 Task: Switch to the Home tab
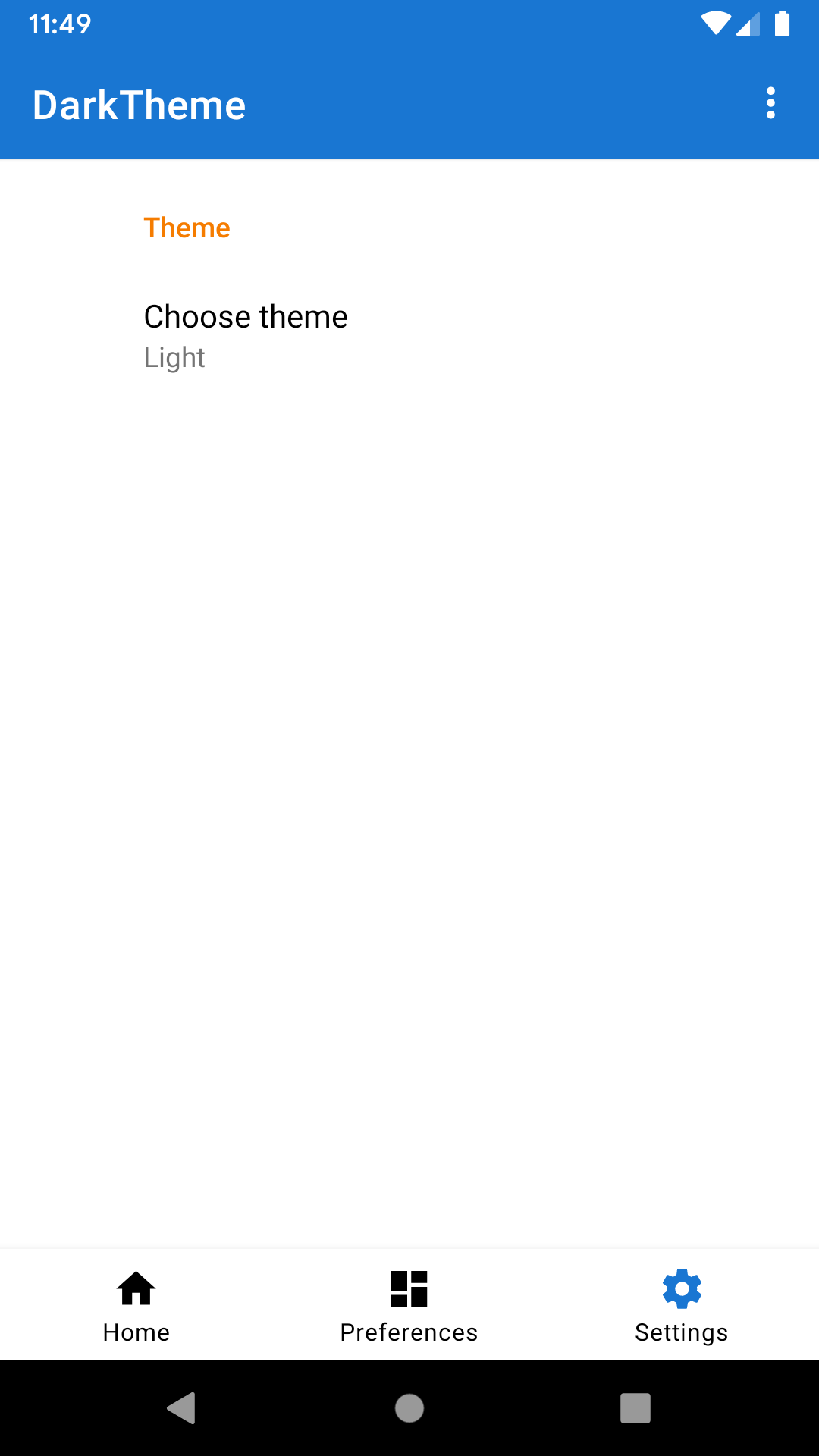[x=135, y=1304]
